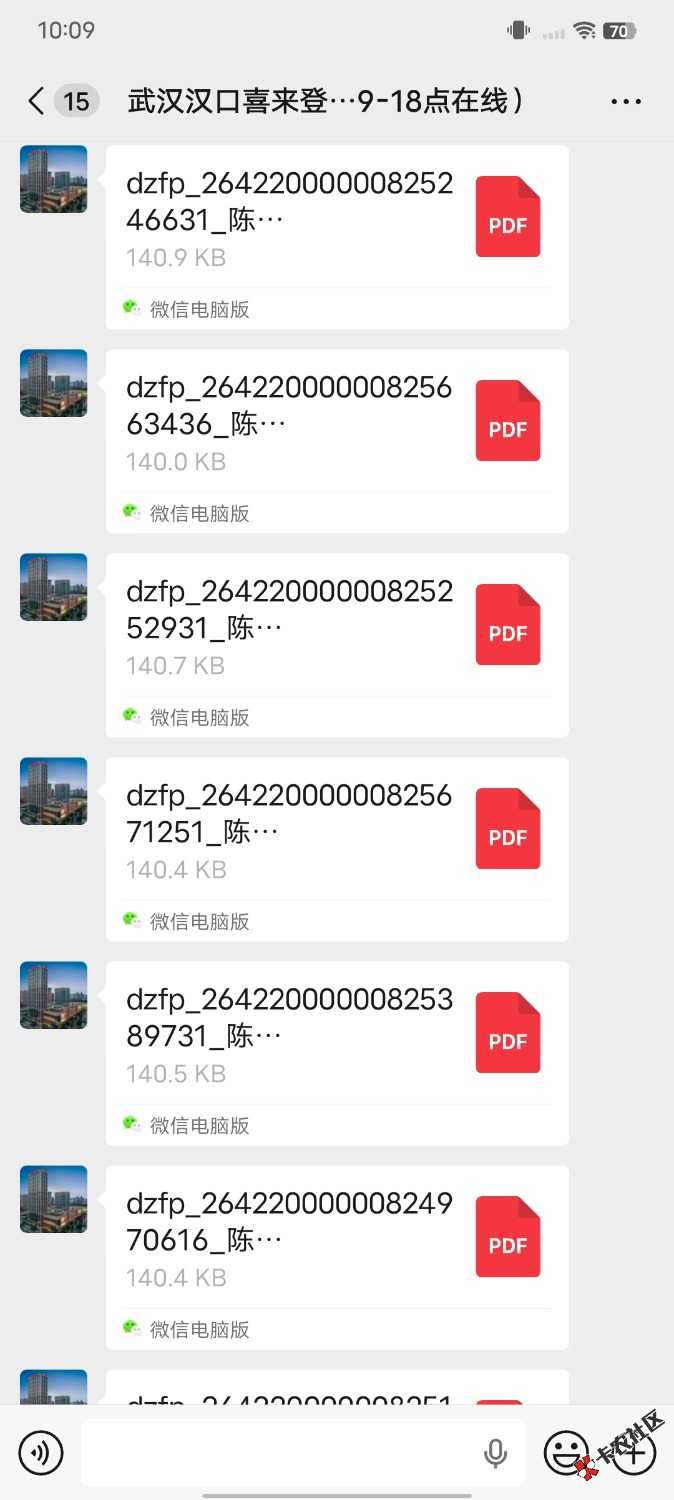
Task: Open PDF file ending in 46631
Action: [x=336, y=218]
